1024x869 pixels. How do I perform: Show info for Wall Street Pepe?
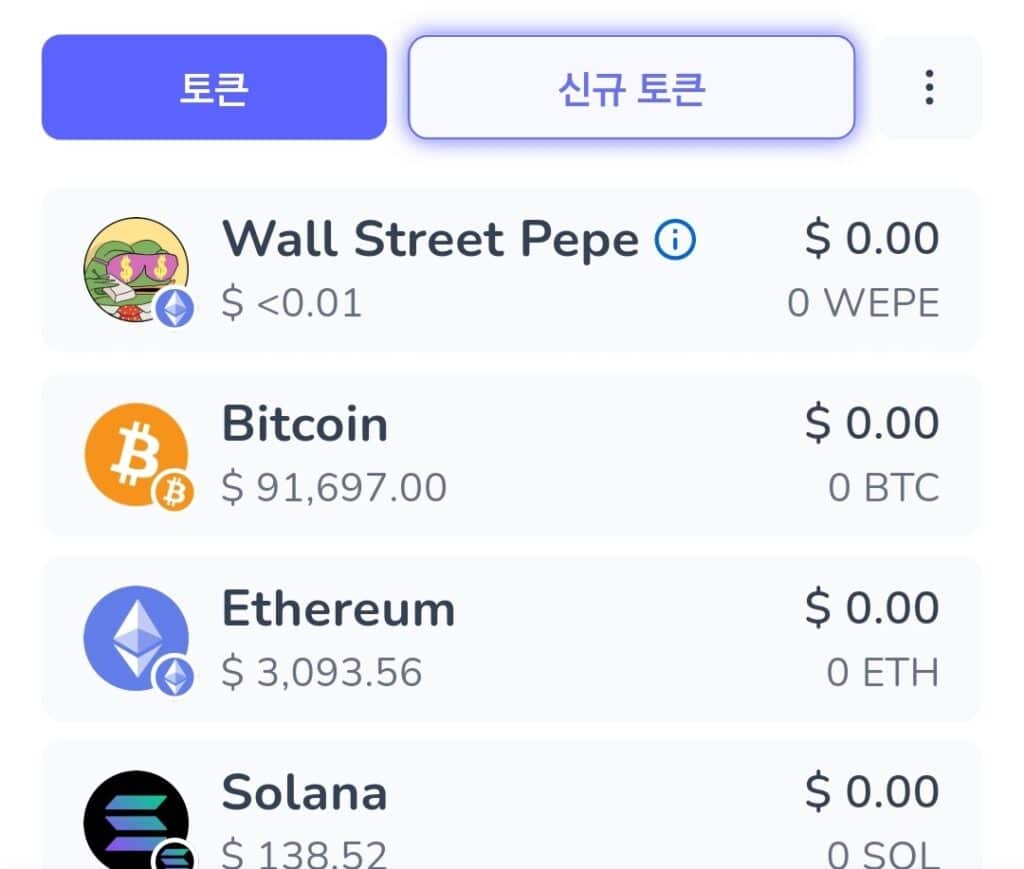pos(675,240)
